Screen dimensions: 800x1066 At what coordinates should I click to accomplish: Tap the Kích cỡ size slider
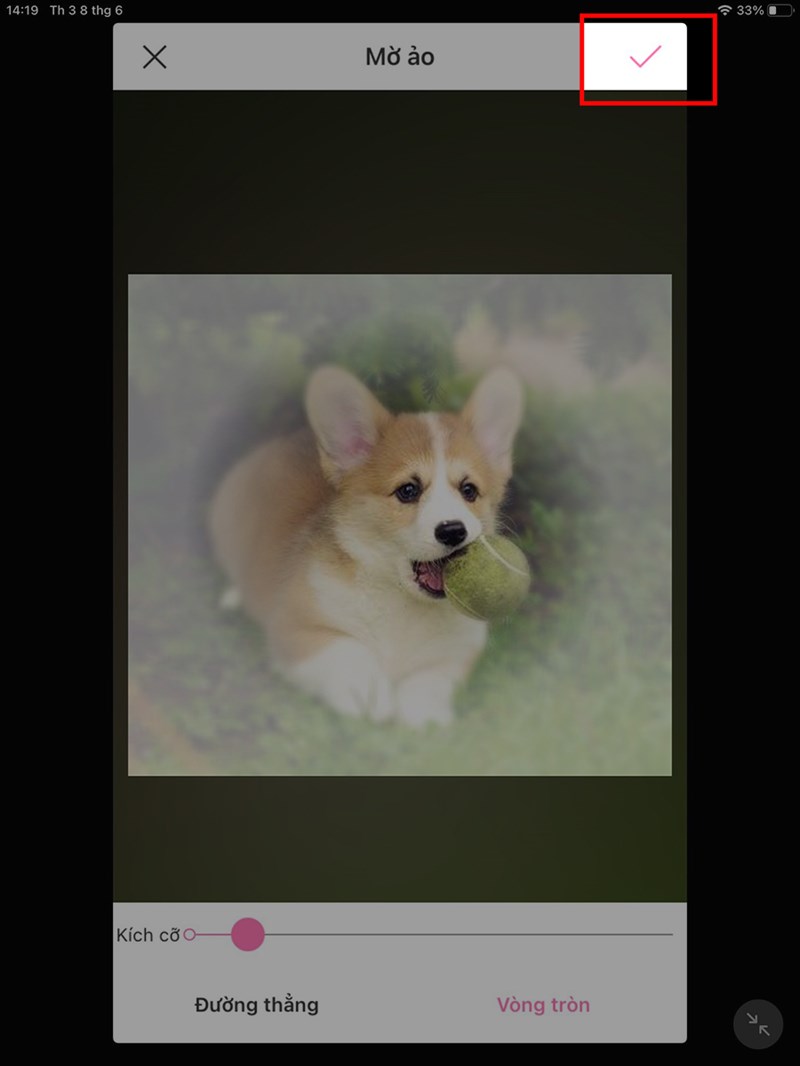(x=247, y=935)
